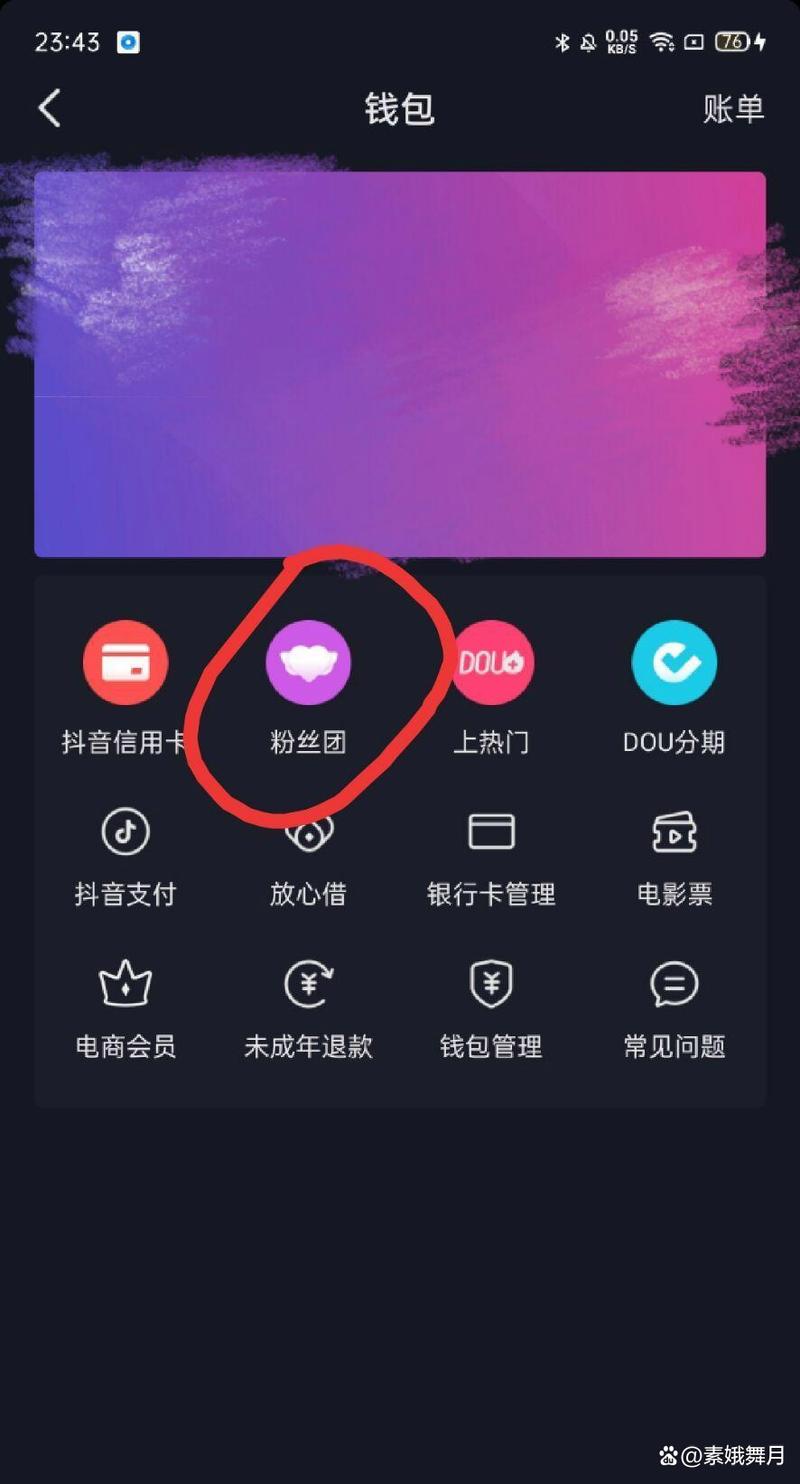Open 上热门 DOU+ promotion
This screenshot has width=800, height=1484.
point(490,662)
